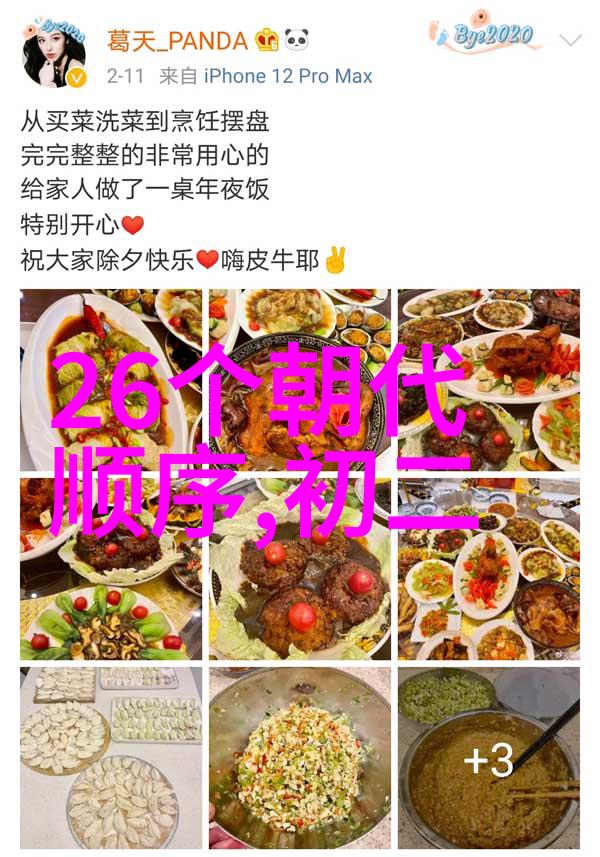View the mixed salad in metal bowl photo
This screenshot has height=857, width=600.
299,758
